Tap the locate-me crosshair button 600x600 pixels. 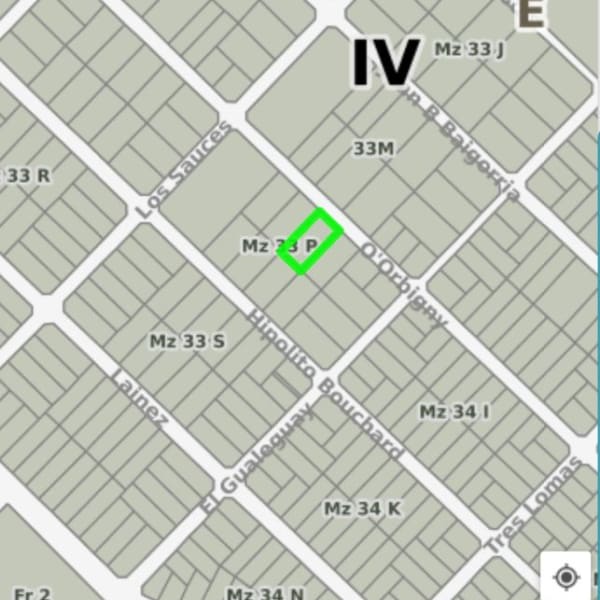(566, 577)
